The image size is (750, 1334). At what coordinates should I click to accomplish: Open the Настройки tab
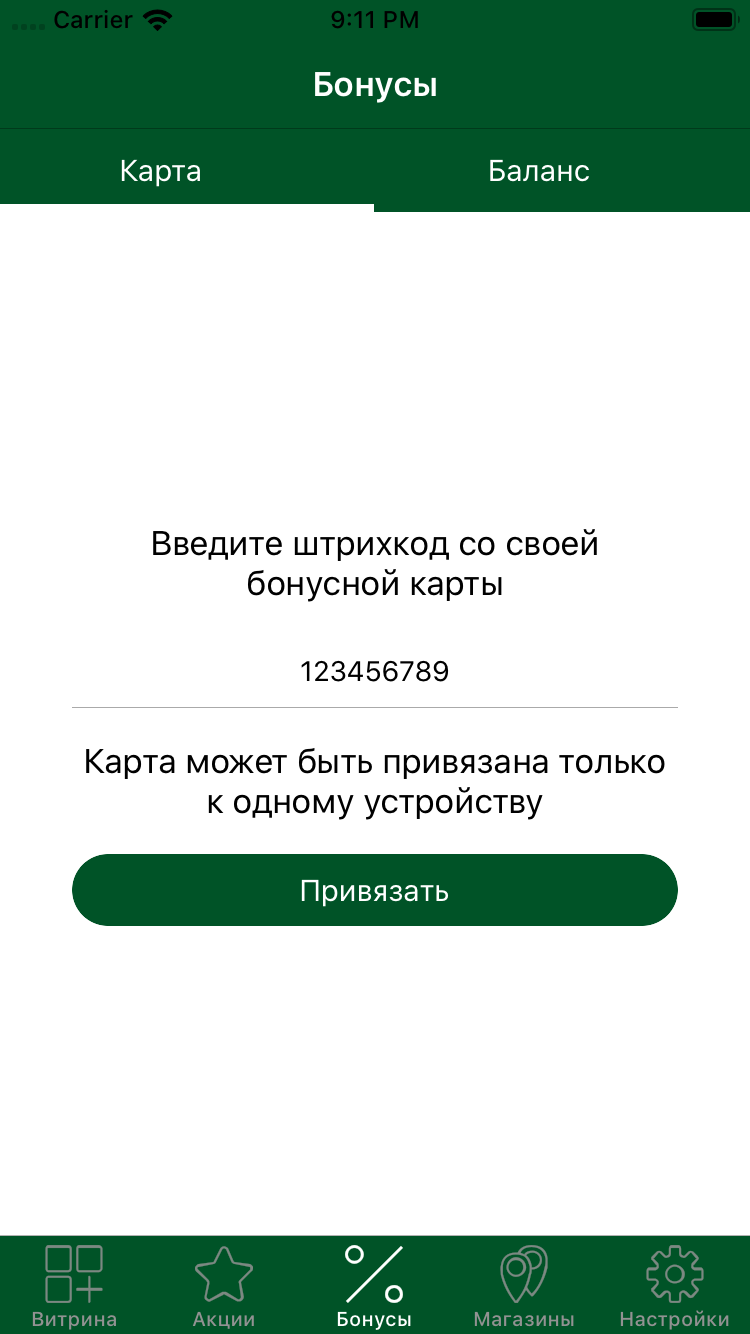[674, 1286]
